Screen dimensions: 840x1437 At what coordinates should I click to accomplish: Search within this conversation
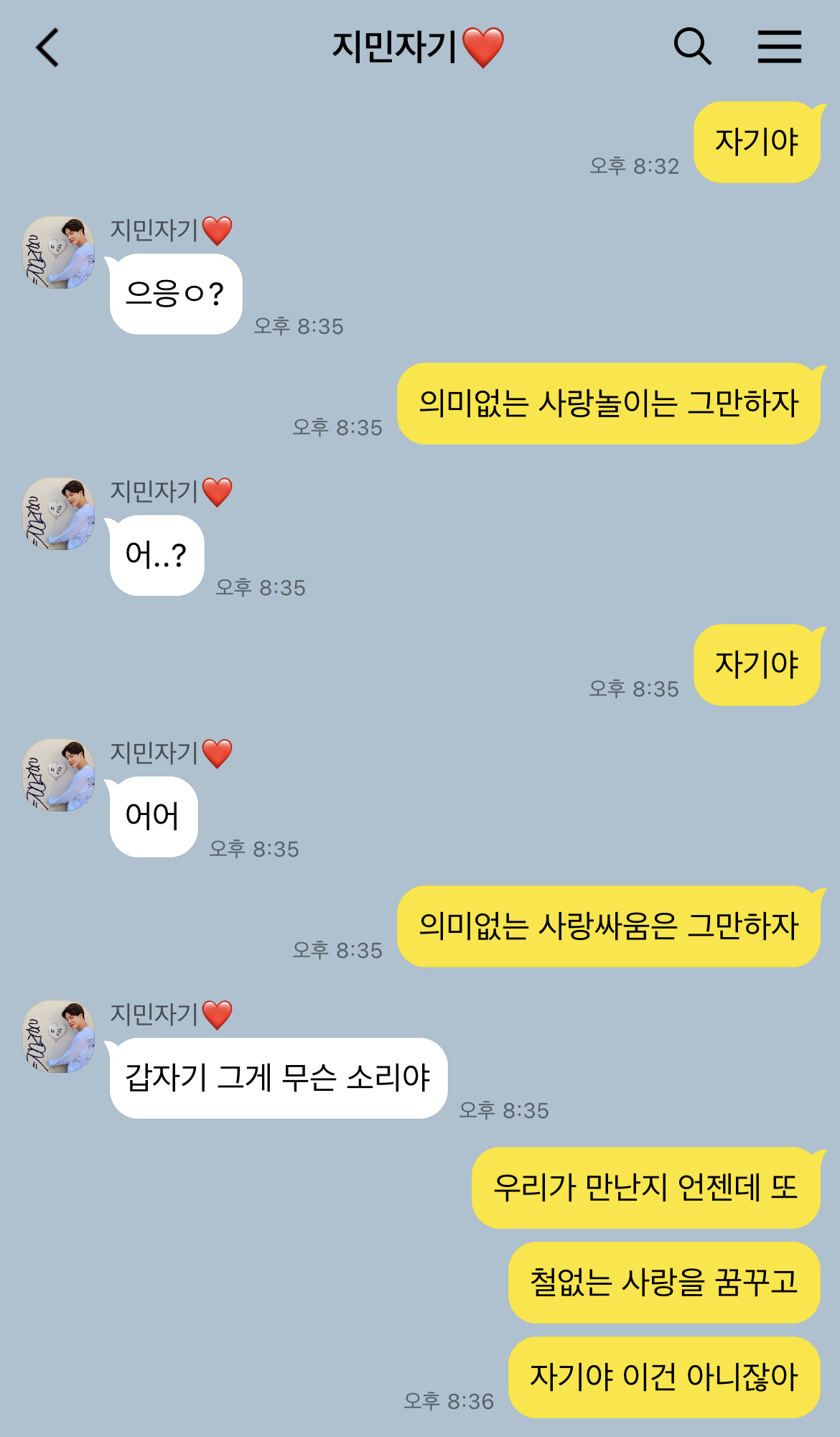click(x=692, y=47)
